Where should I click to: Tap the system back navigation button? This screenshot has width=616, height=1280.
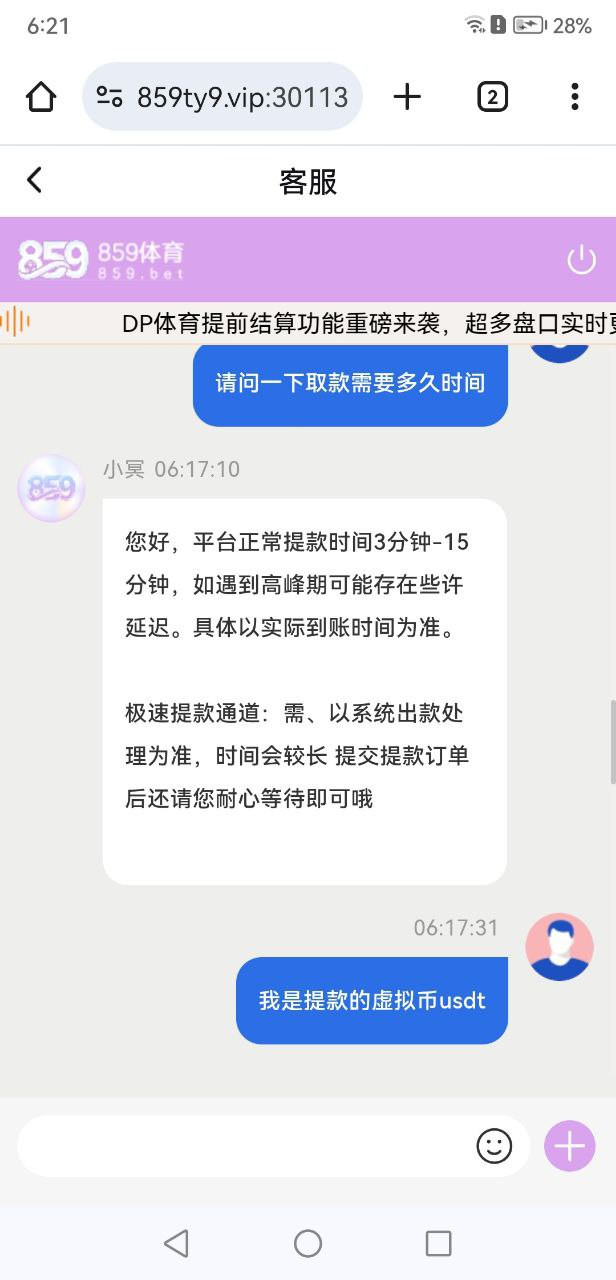(x=176, y=1243)
